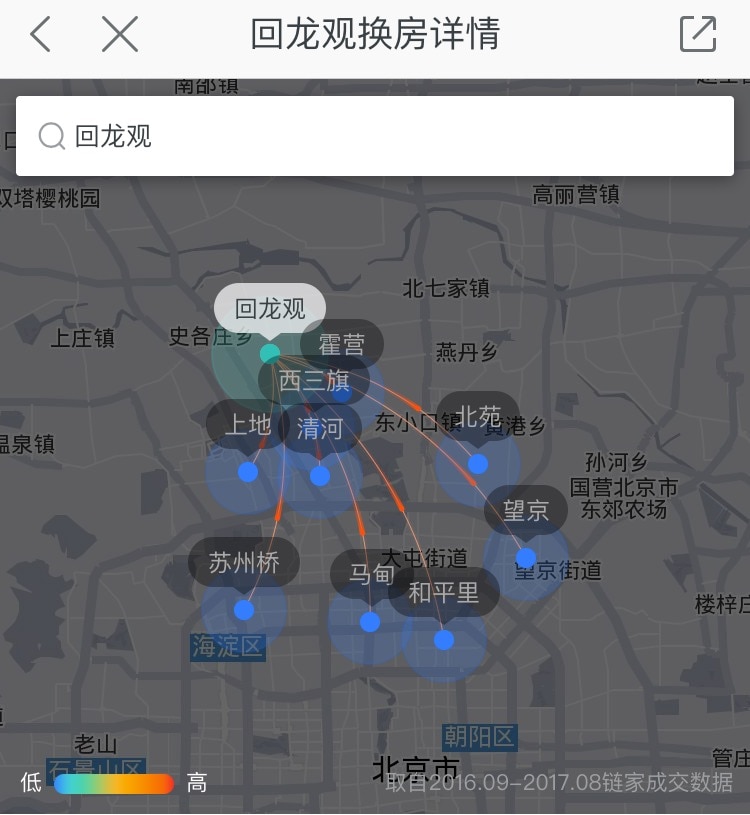Open the 望京 map bubble

526,510
